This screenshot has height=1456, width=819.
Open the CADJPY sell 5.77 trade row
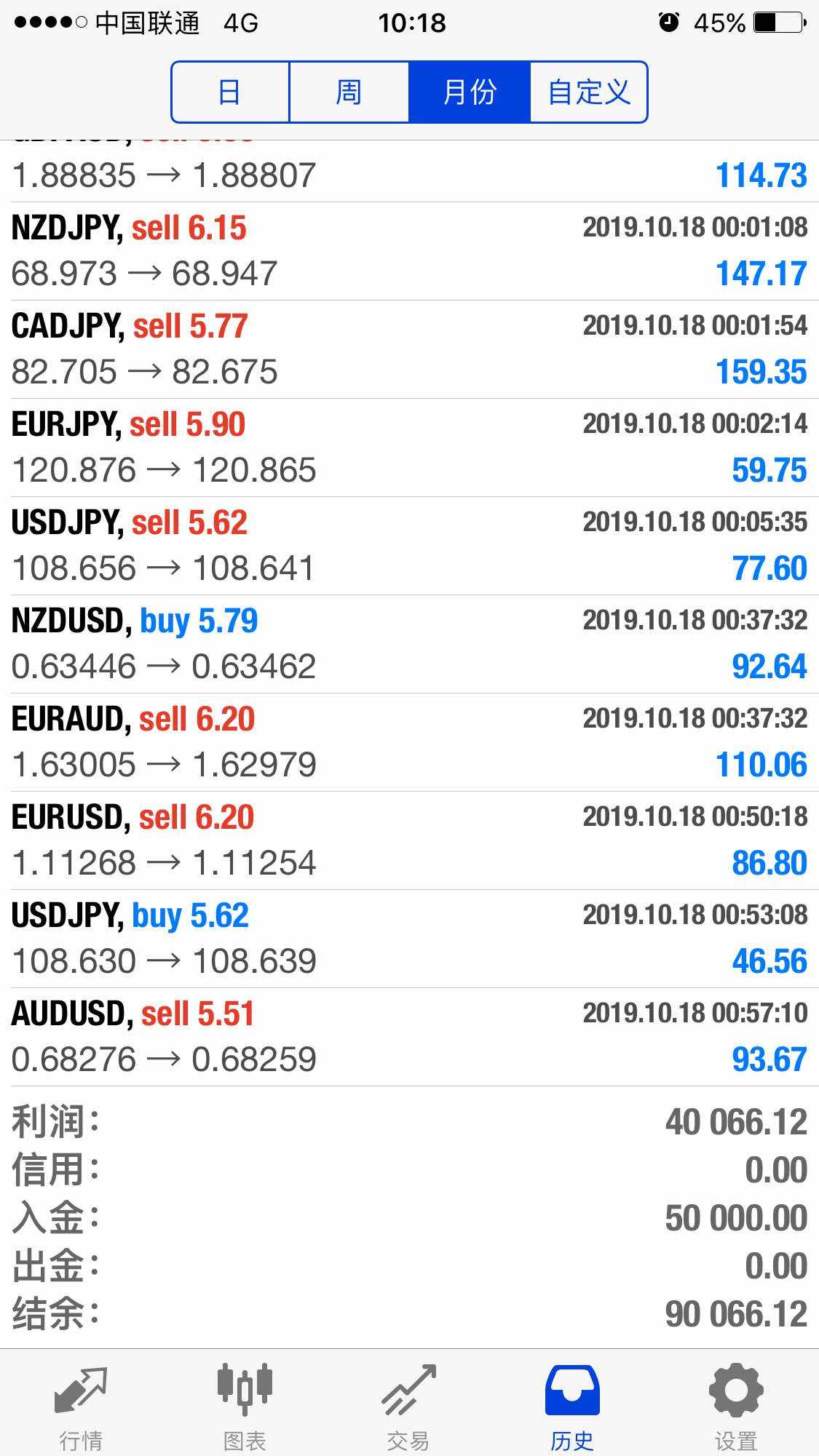pyautogui.click(x=409, y=349)
